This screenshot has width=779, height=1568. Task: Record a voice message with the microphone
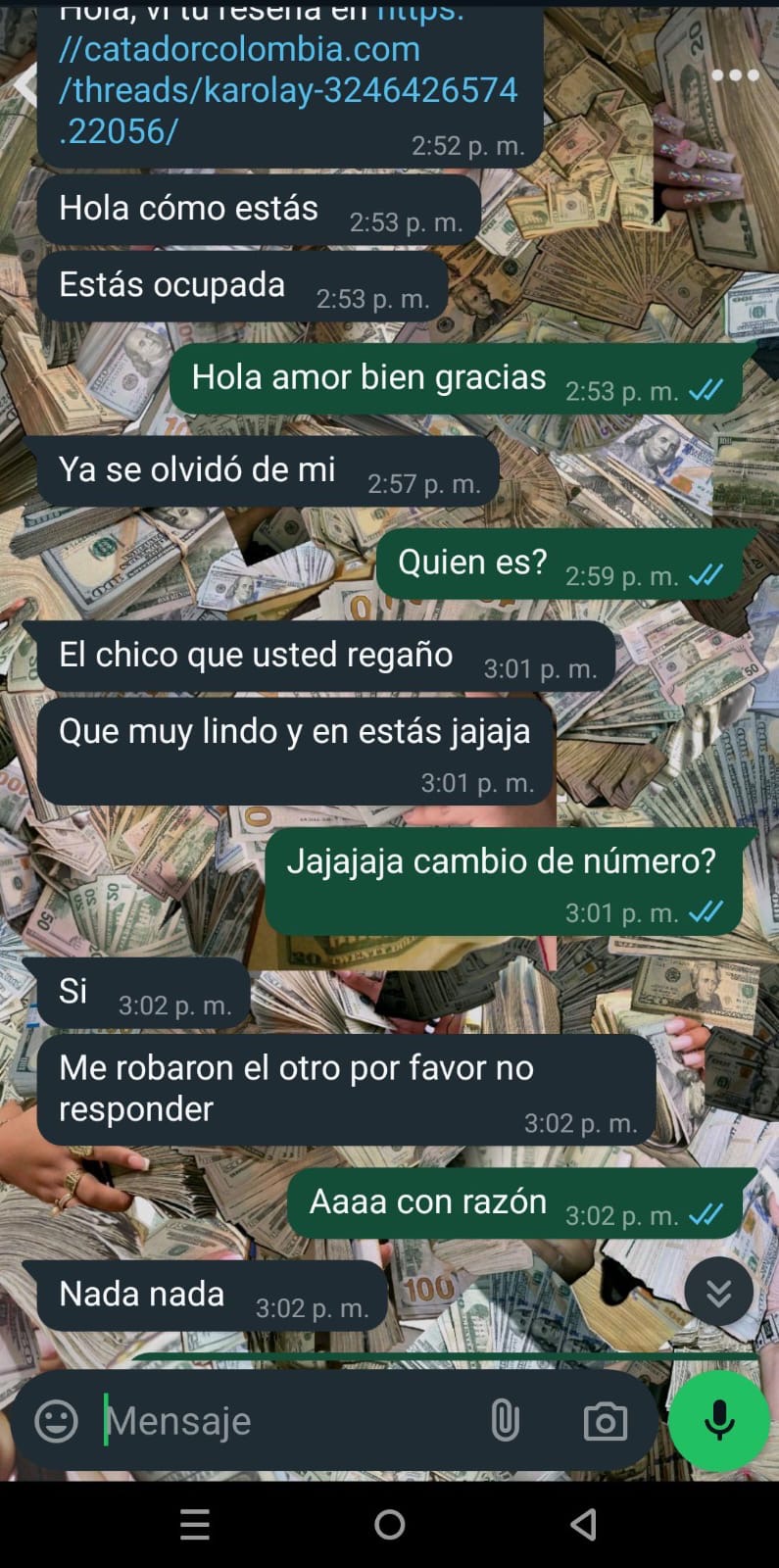[x=719, y=1420]
